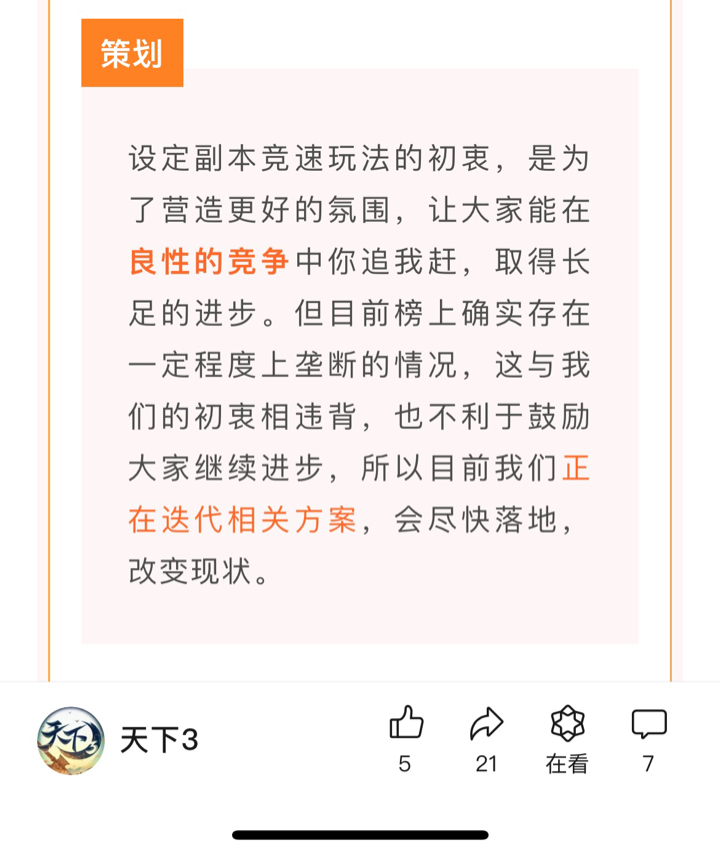Share this article via the arrow icon

486,724
